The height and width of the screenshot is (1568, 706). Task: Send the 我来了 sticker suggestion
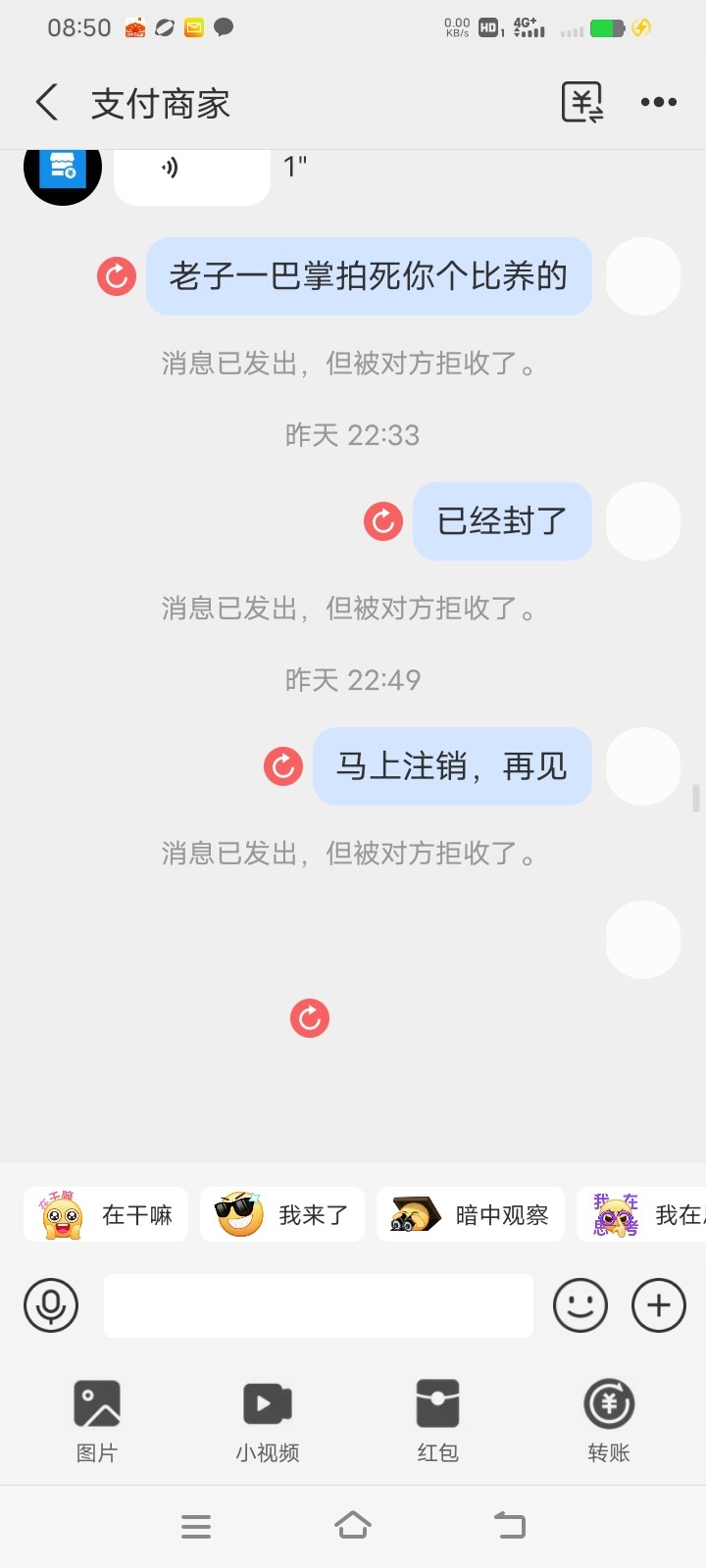282,1215
